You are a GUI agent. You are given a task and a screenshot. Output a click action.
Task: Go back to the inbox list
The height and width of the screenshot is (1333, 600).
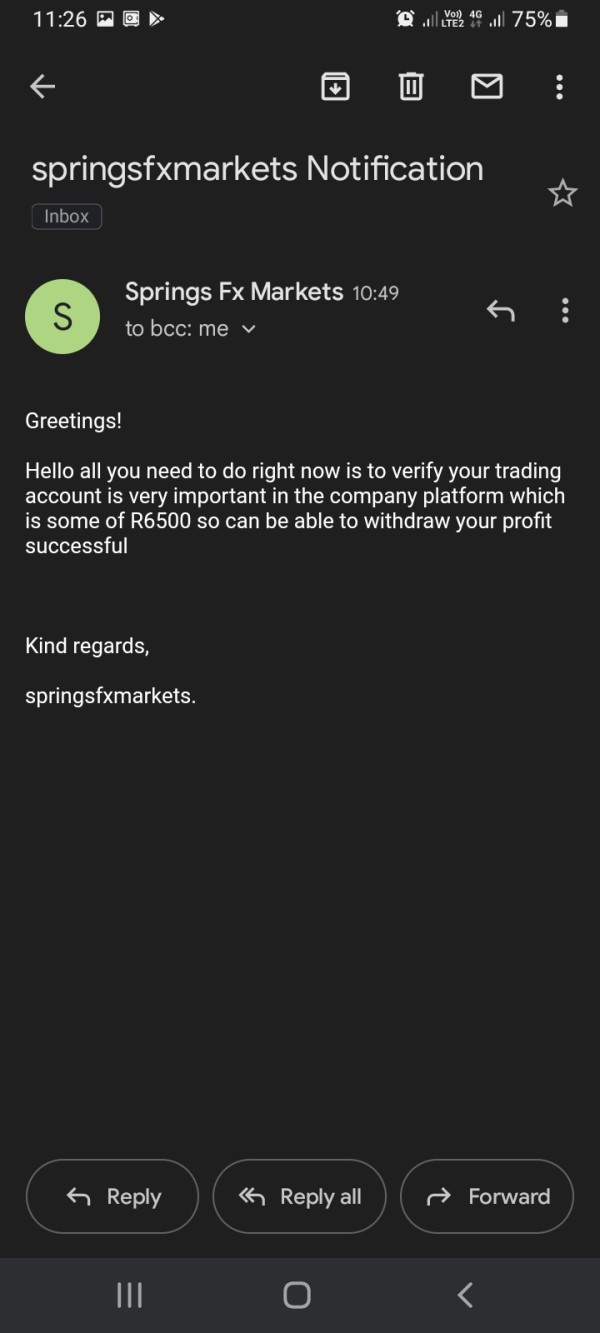(x=42, y=88)
